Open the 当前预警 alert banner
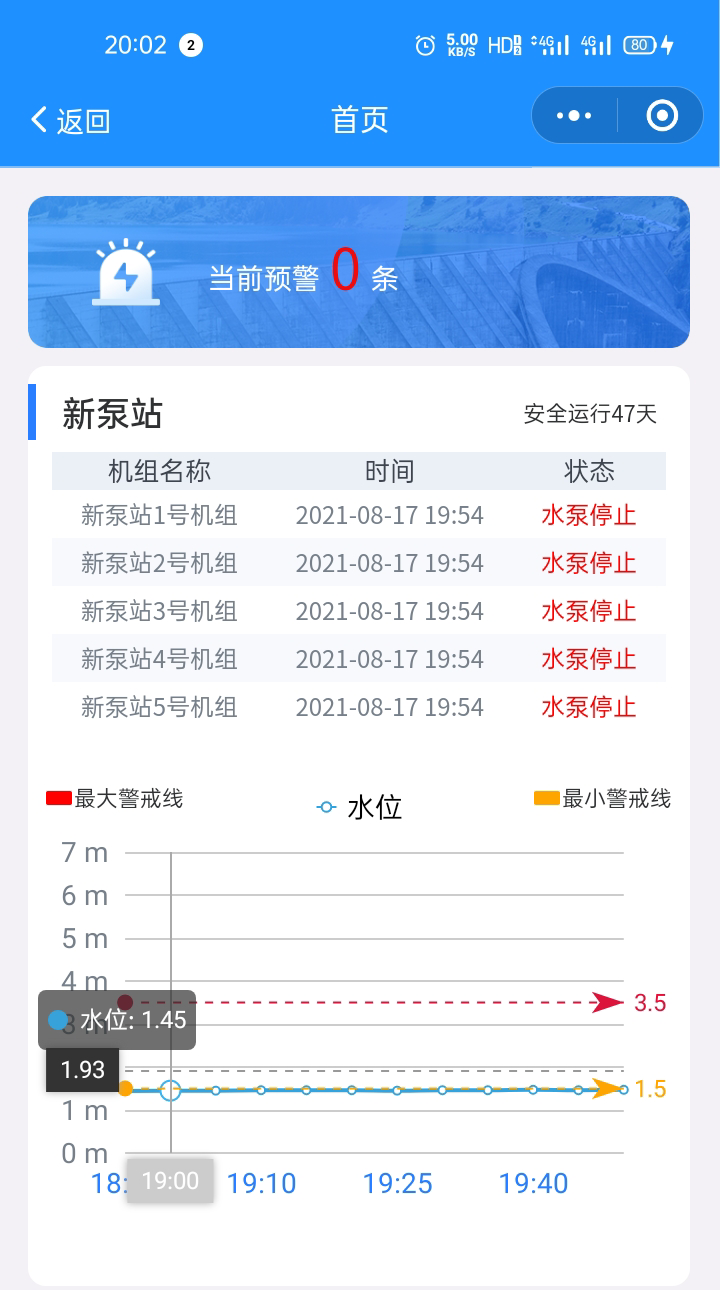Viewport: 720px width, 1290px height. [358, 272]
